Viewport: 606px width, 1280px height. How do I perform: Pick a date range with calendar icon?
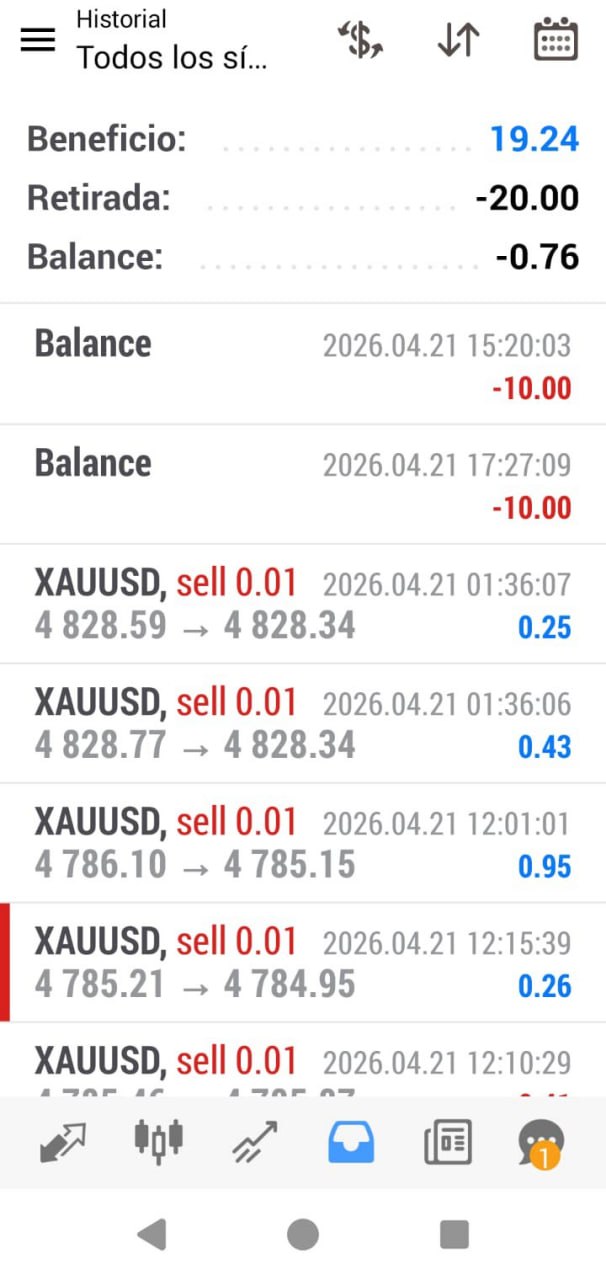[x=556, y=41]
